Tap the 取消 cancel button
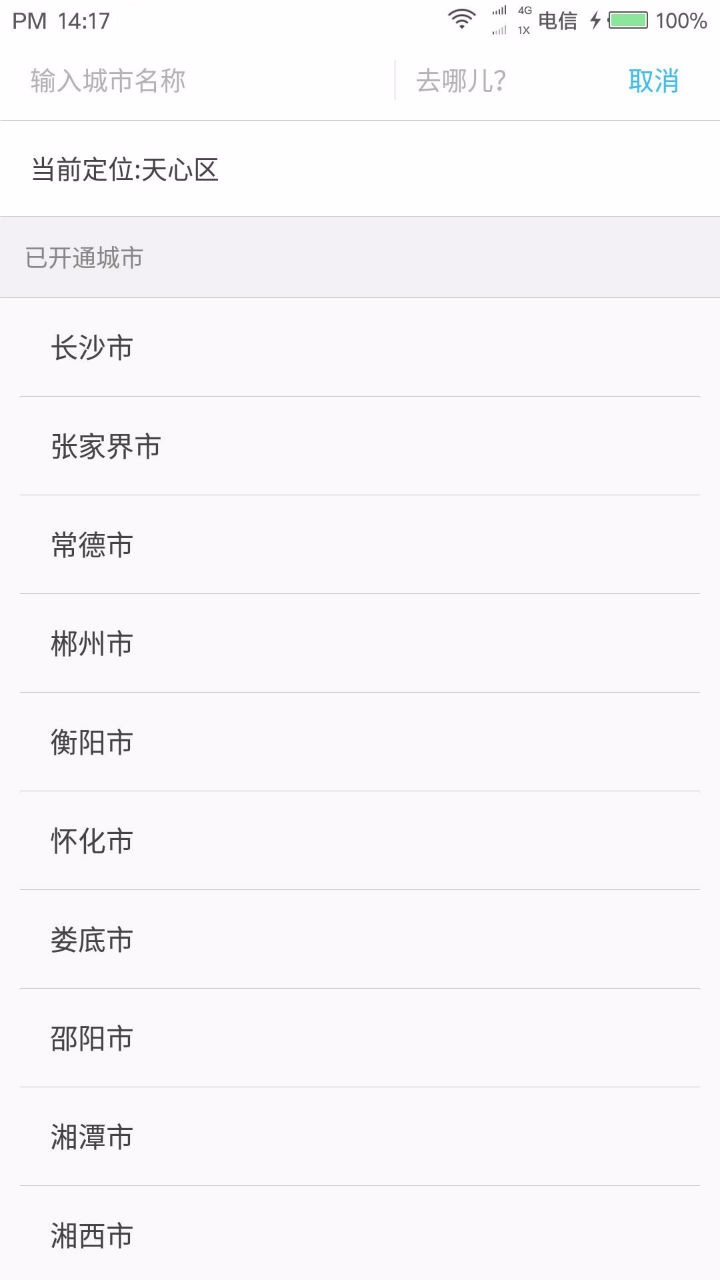This screenshot has height=1280, width=720. [x=653, y=80]
